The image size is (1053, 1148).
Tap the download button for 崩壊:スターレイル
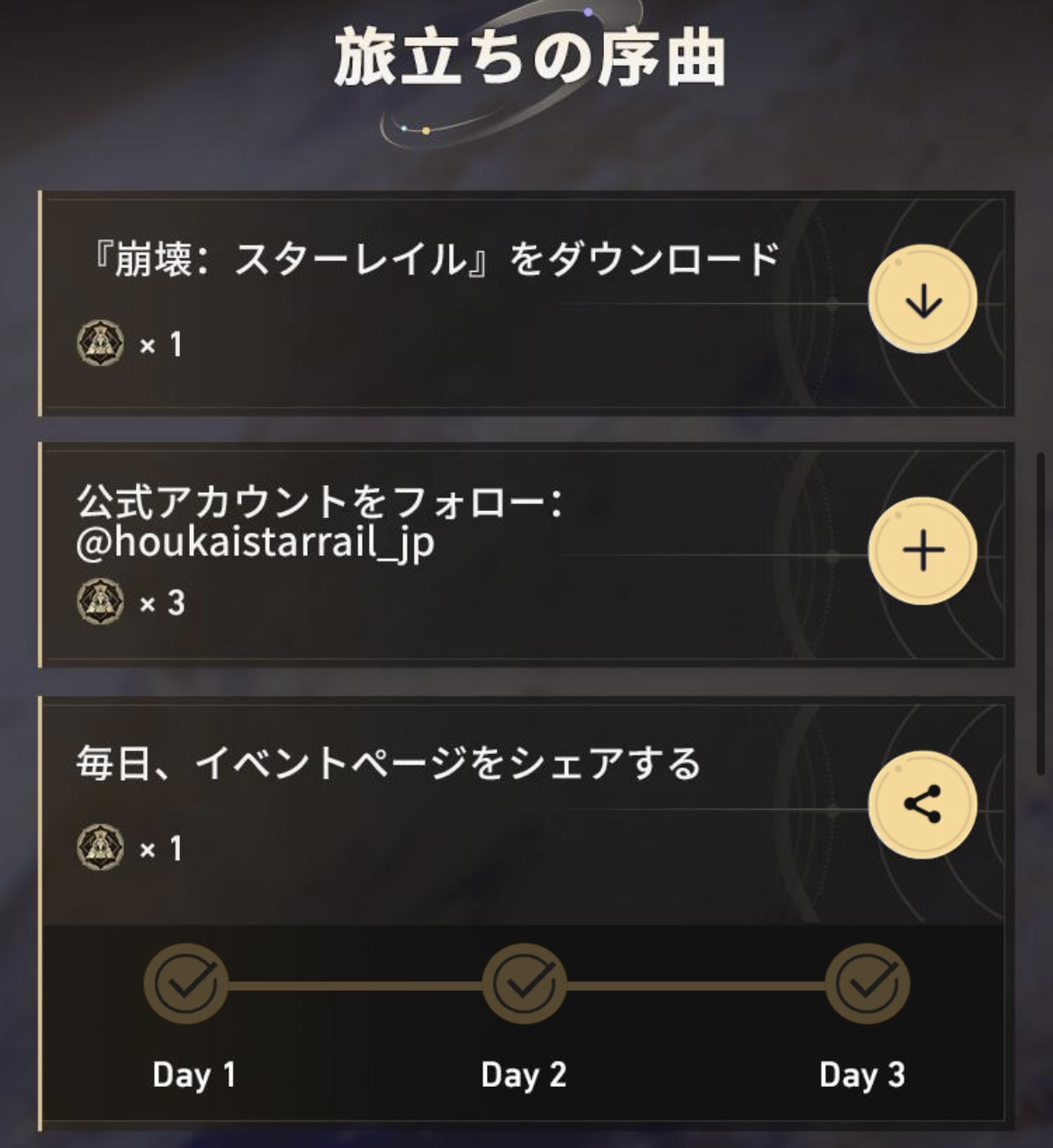coord(922,300)
